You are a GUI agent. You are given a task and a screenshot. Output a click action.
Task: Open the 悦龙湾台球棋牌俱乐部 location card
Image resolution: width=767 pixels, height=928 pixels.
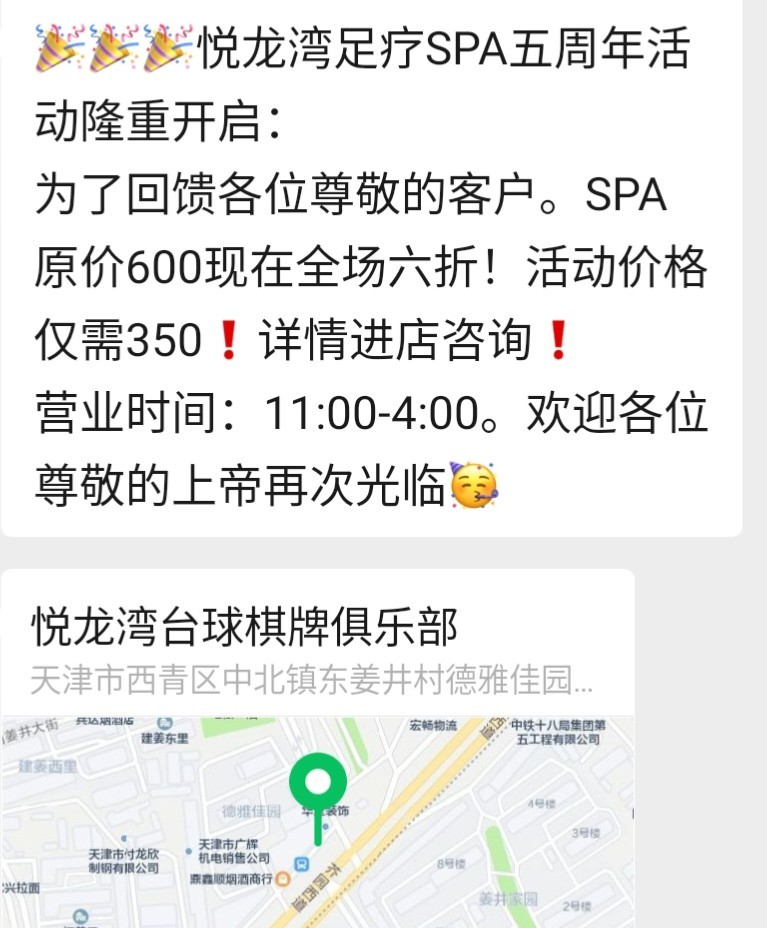pyautogui.click(x=316, y=650)
